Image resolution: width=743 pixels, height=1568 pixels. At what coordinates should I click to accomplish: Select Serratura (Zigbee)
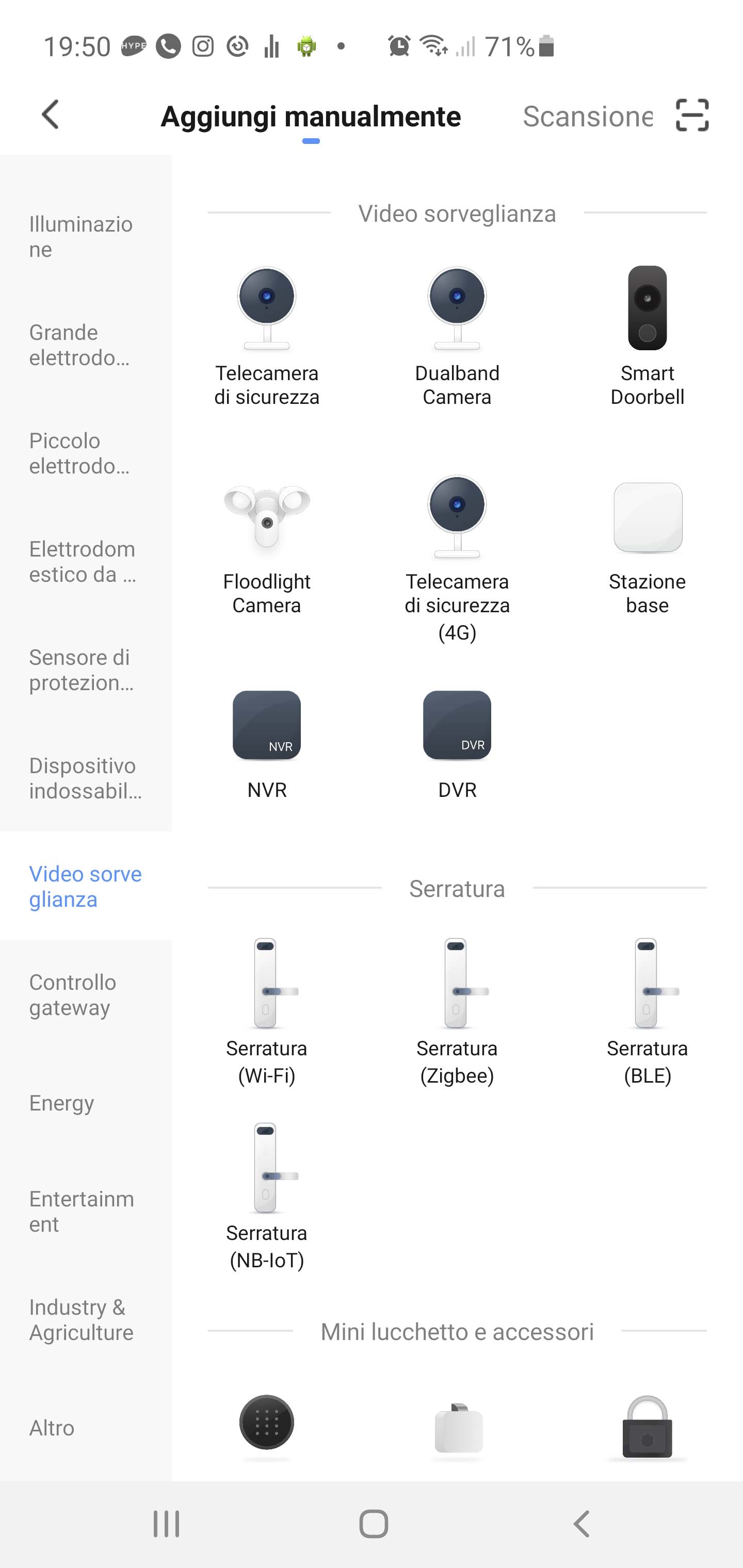pyautogui.click(x=457, y=1010)
